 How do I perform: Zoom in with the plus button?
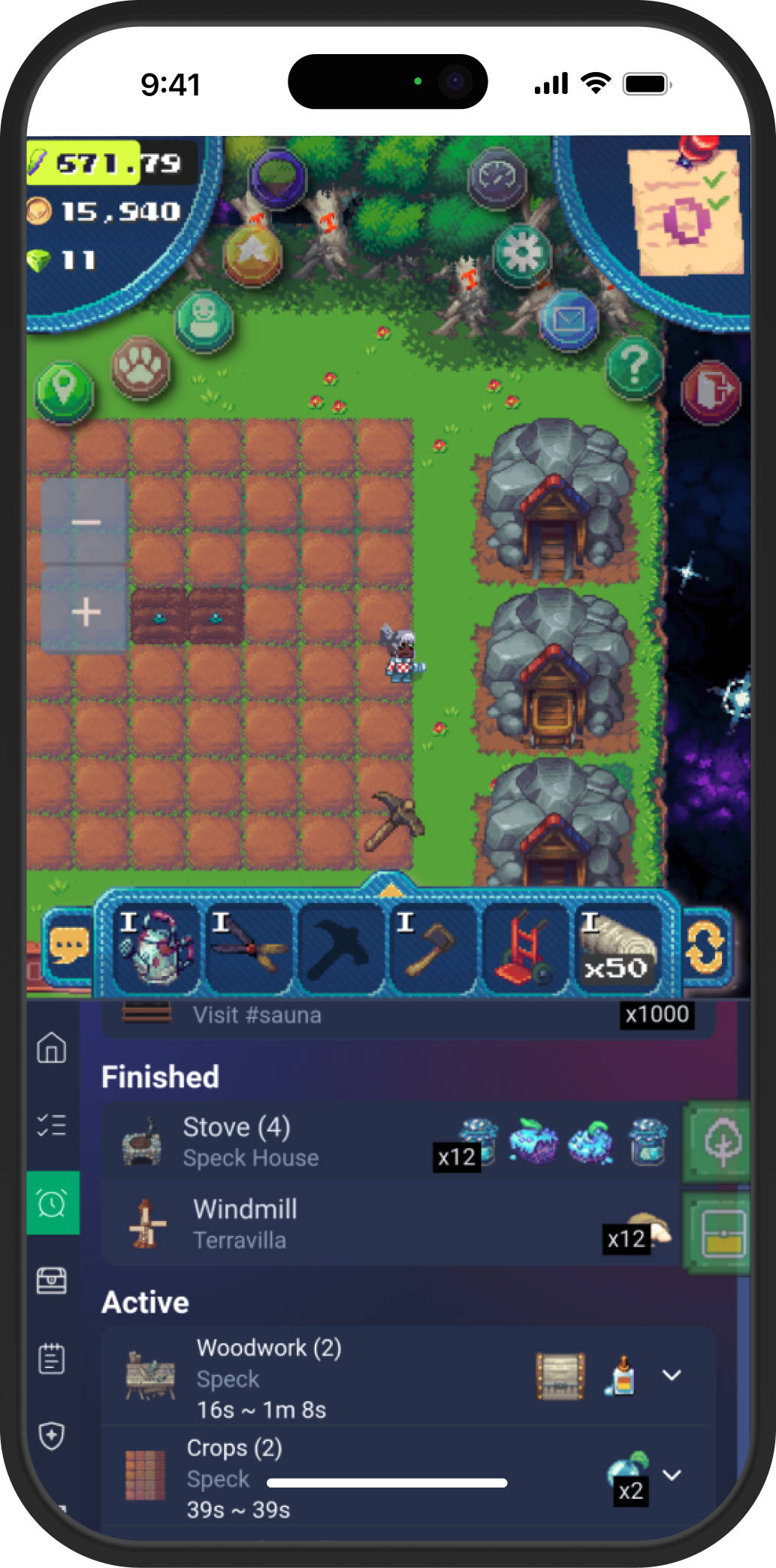(x=85, y=612)
